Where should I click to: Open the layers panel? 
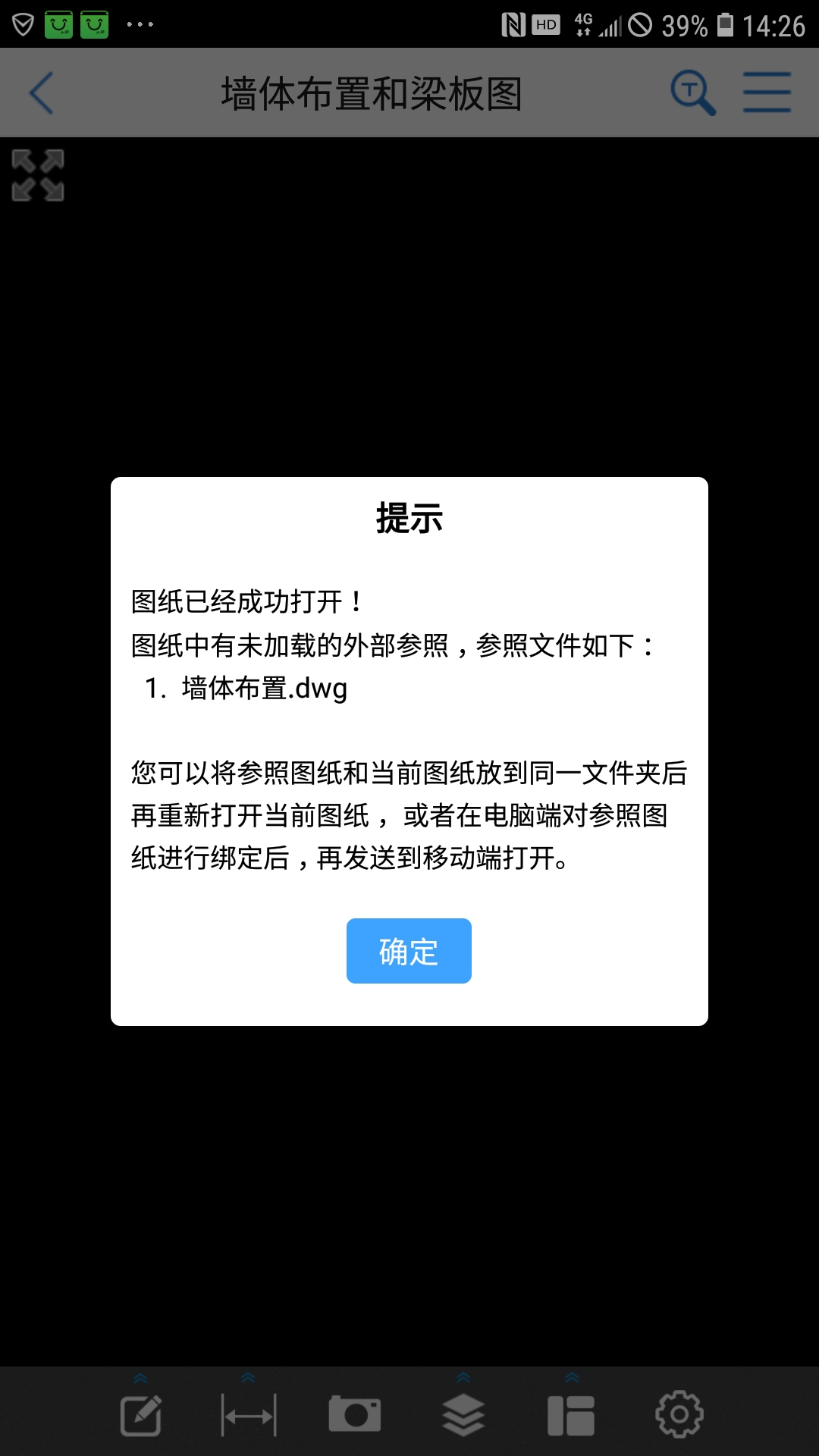463,1415
